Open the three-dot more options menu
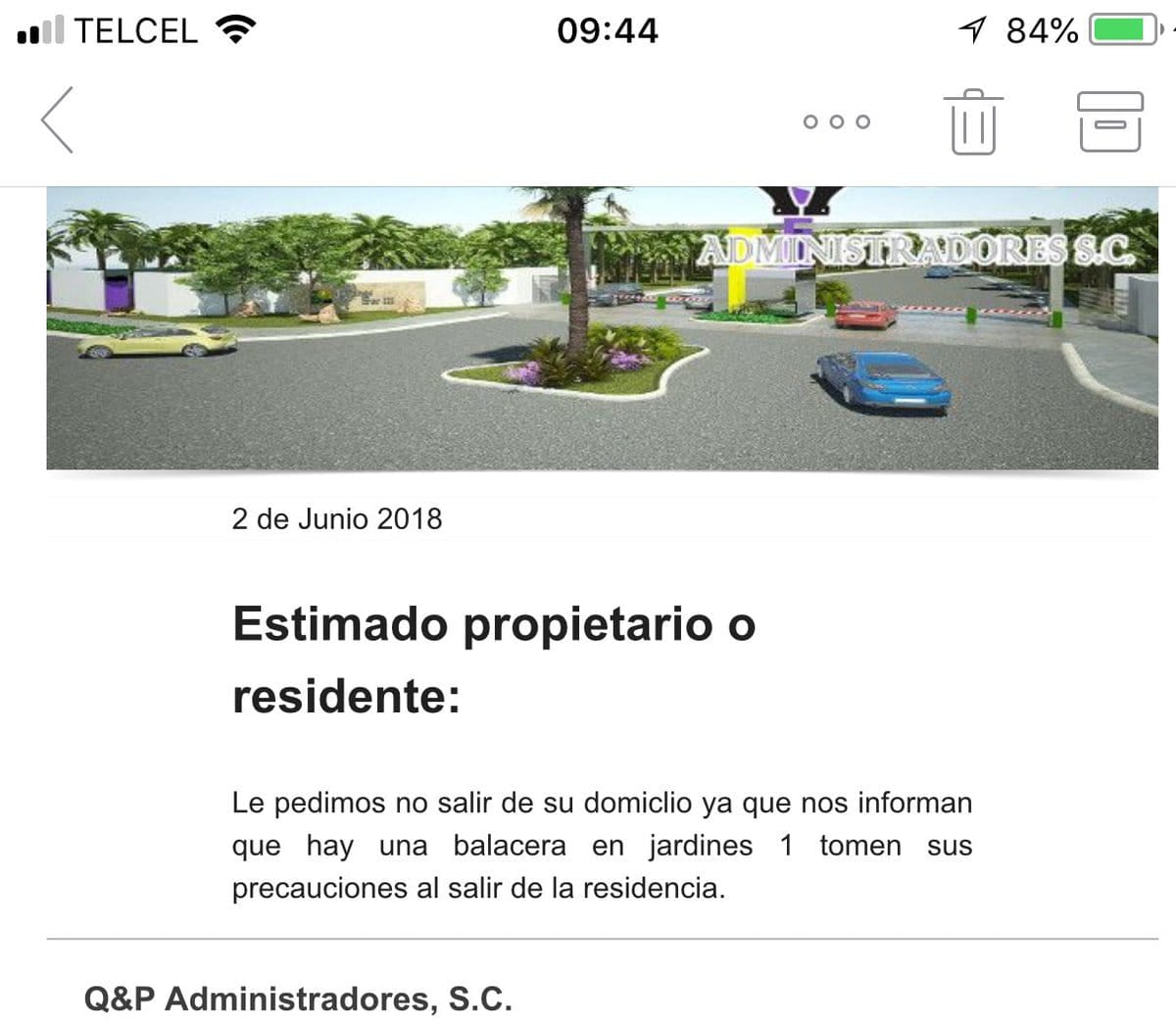1176x1026 pixels. click(836, 122)
